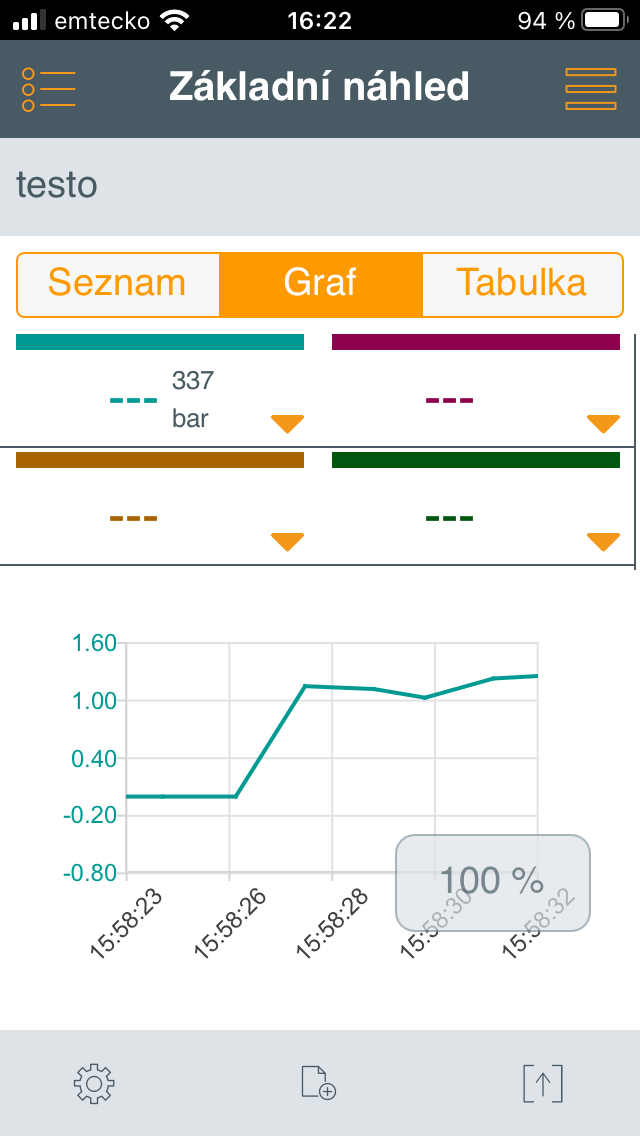Export data via share icon
640x1136 pixels.
[x=543, y=1083]
